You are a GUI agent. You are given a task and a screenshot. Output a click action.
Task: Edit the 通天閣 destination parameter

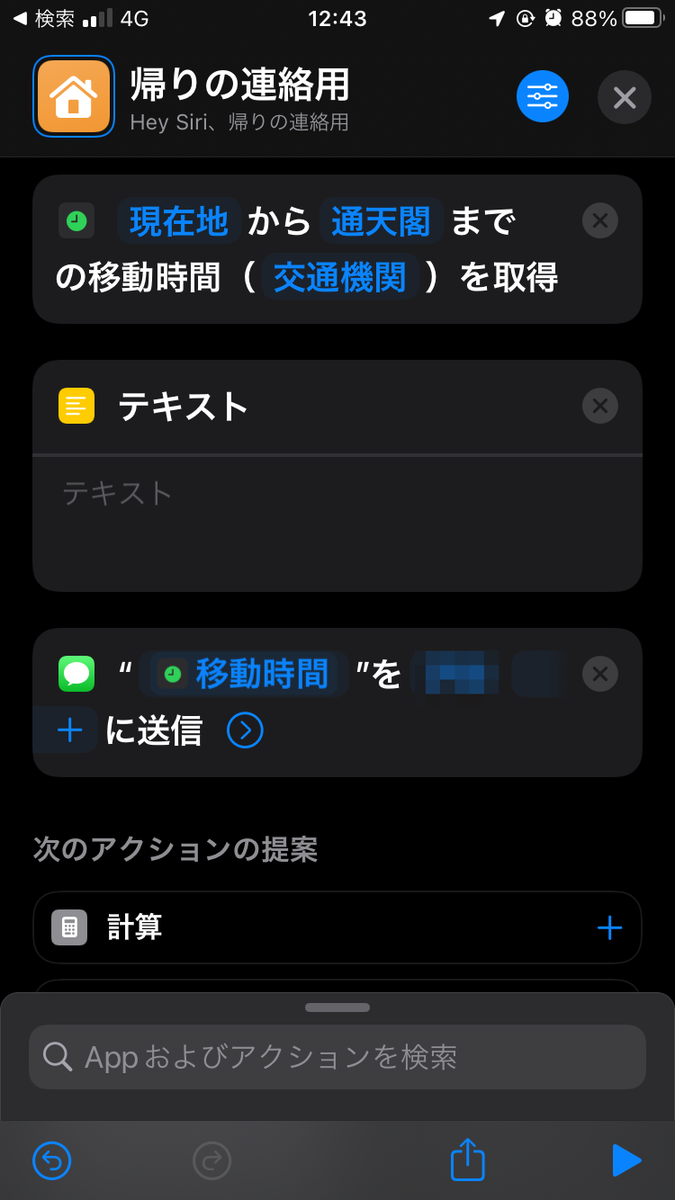(x=381, y=221)
